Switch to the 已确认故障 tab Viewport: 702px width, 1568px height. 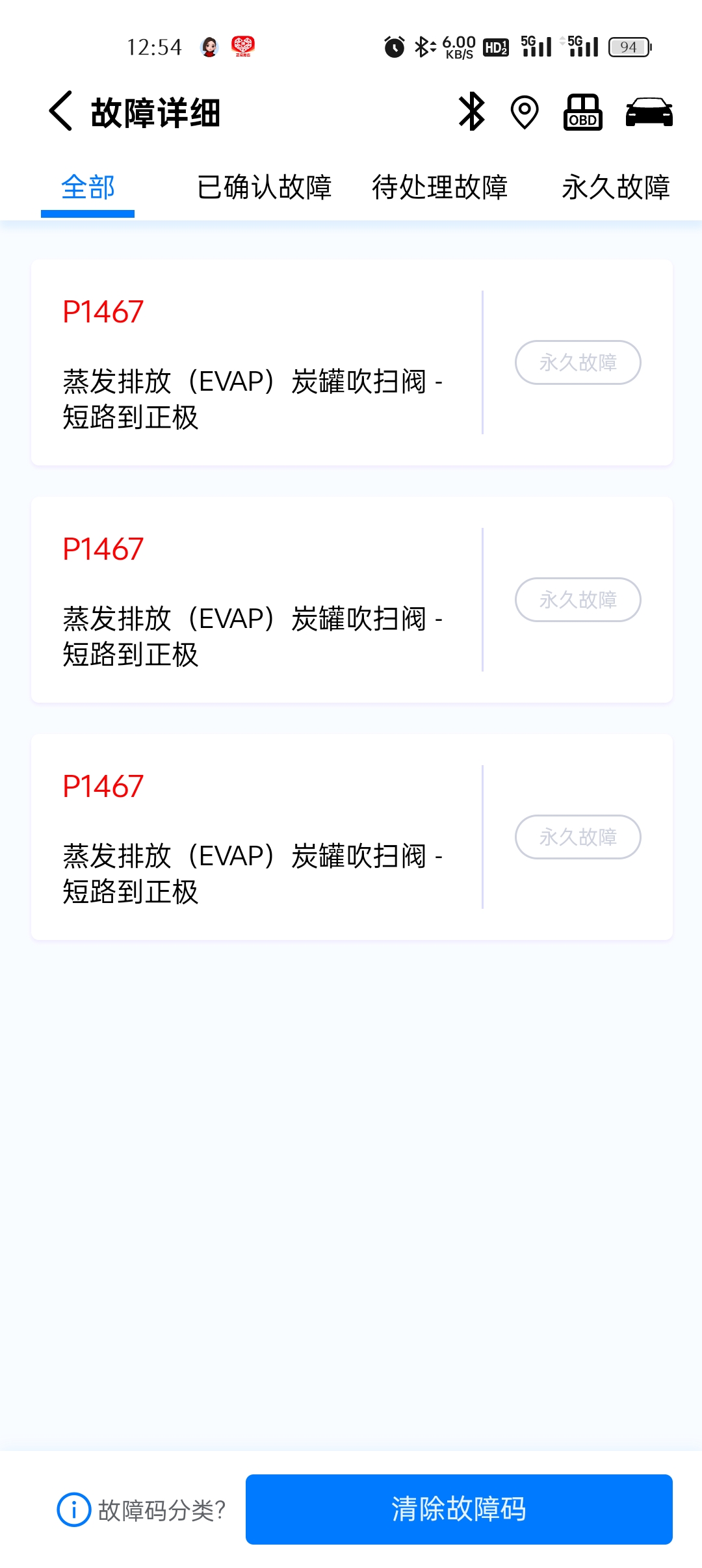[264, 188]
